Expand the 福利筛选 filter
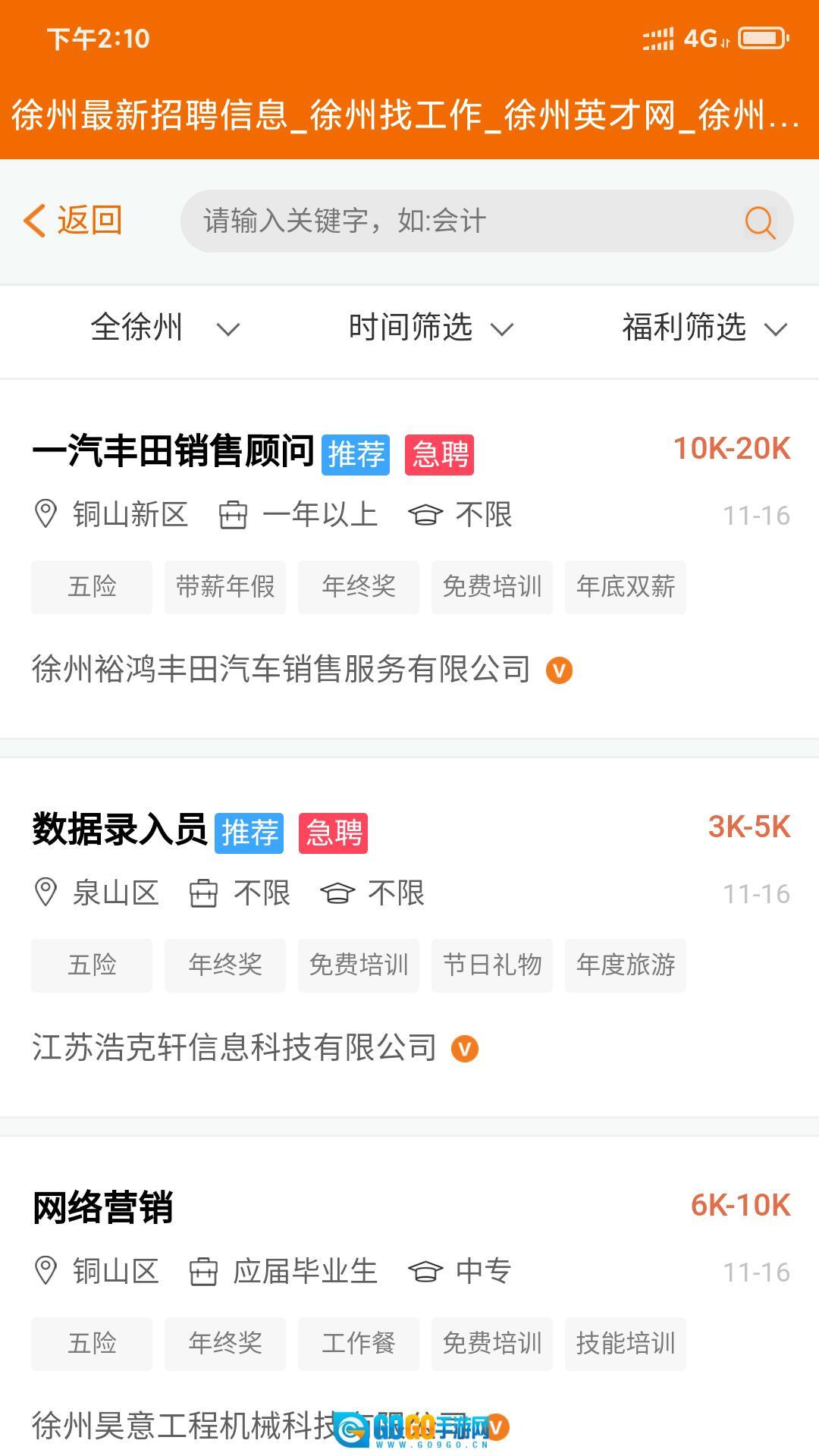 click(x=704, y=328)
